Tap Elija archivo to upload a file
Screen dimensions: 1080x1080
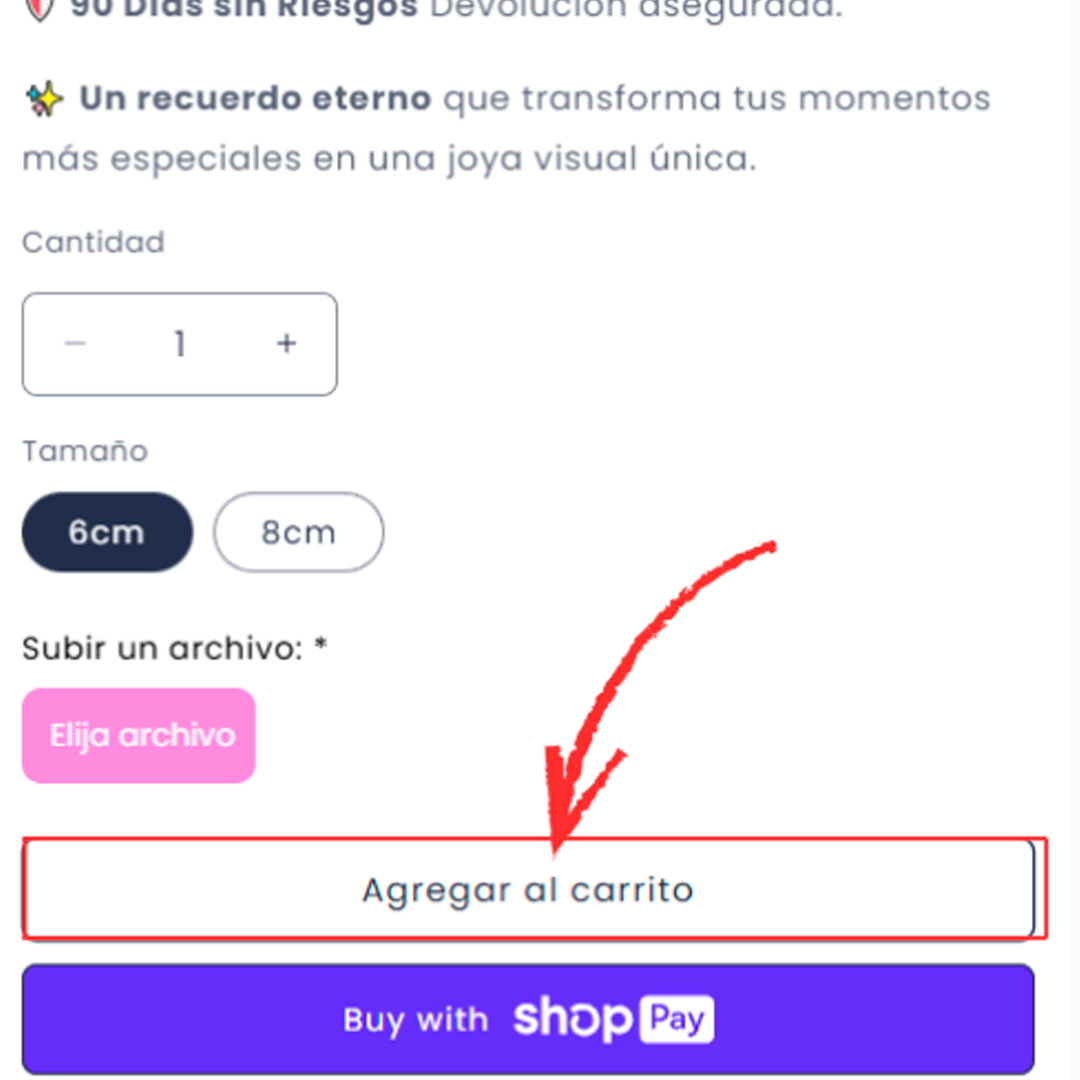point(139,736)
